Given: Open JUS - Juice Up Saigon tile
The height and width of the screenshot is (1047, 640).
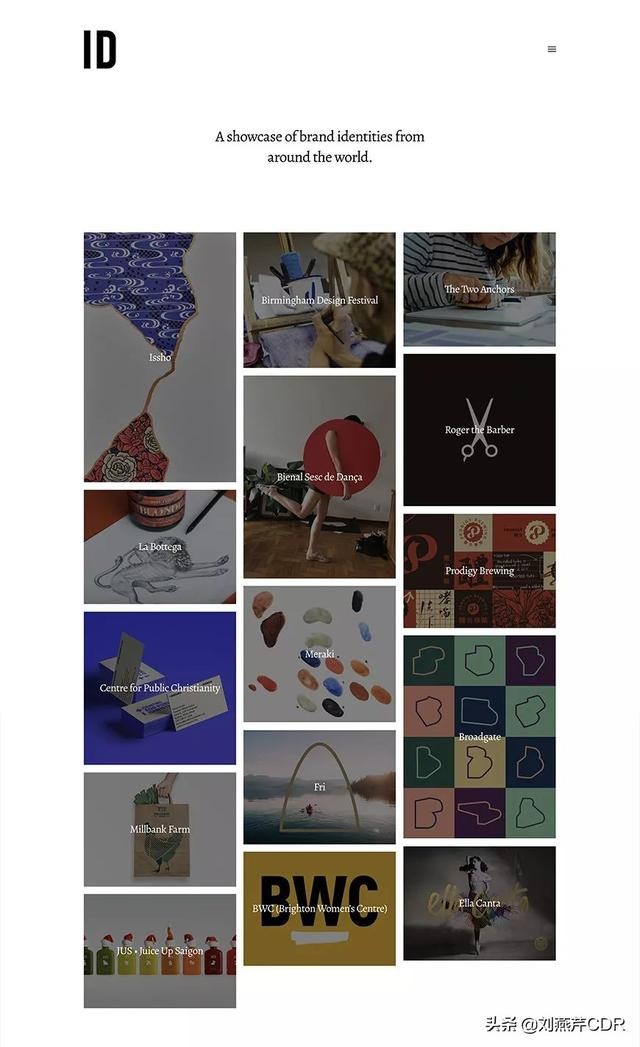Looking at the screenshot, I should (160, 951).
